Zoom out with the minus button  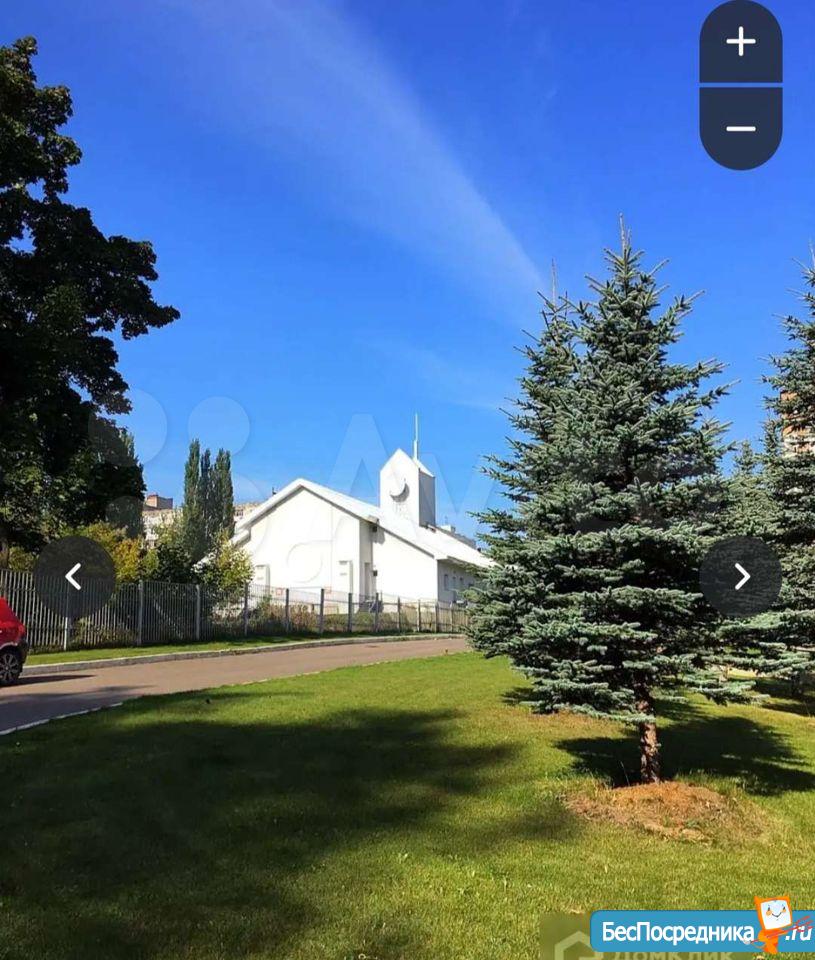click(740, 128)
